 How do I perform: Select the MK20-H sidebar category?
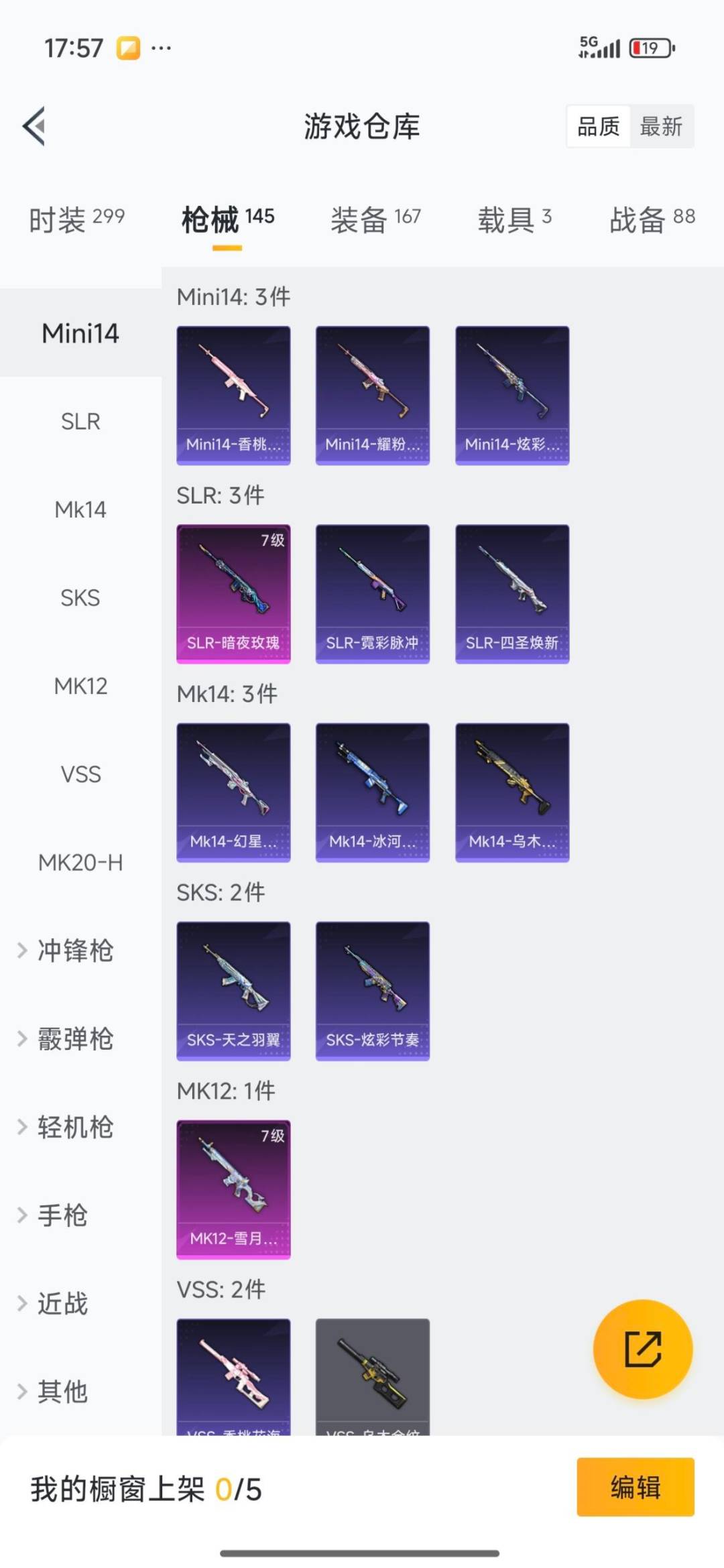click(80, 863)
